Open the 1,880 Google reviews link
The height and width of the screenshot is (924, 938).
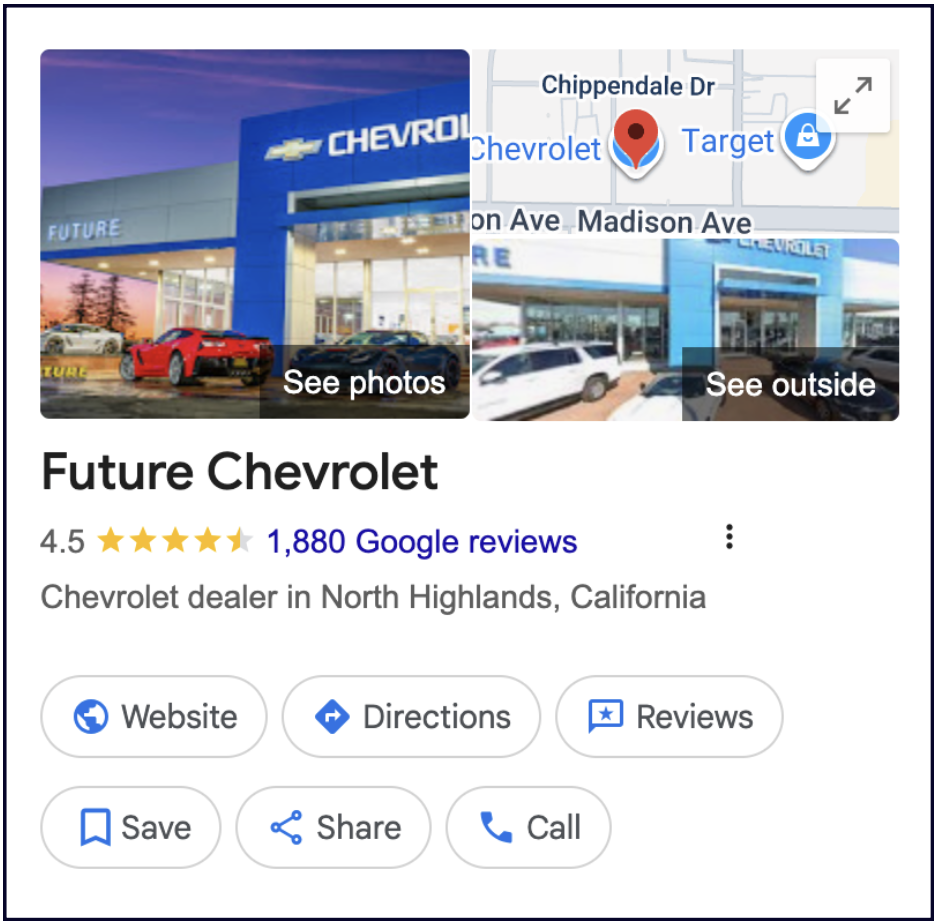[x=422, y=542]
